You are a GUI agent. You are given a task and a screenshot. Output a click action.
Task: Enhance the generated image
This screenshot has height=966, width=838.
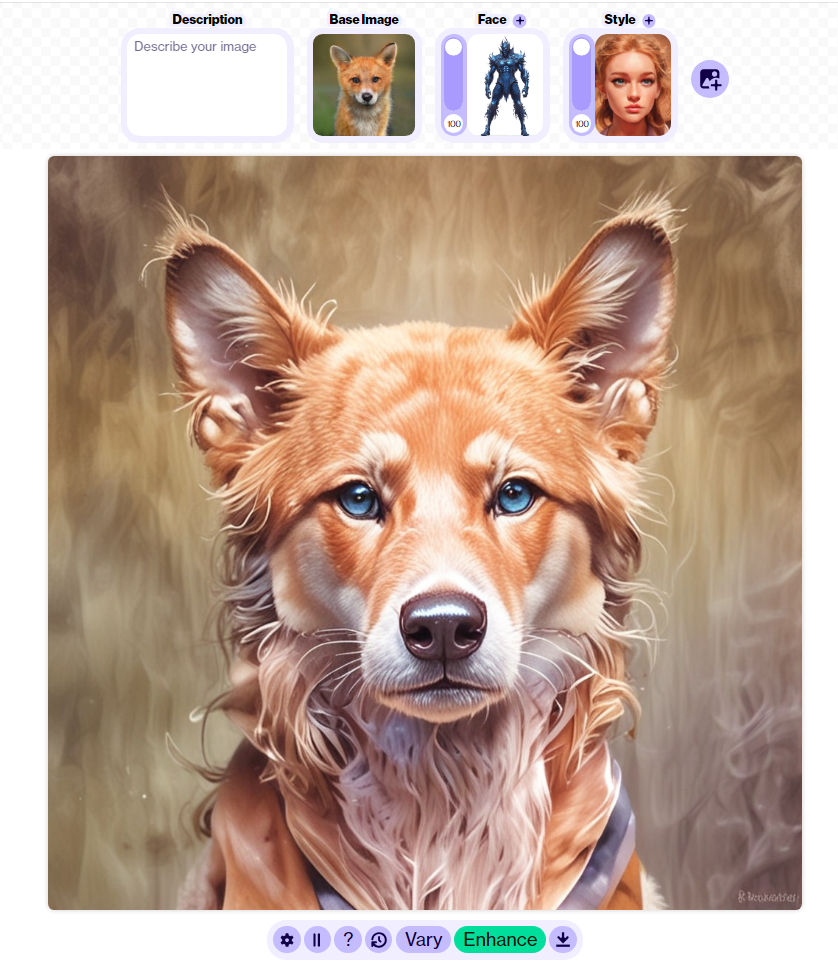500,939
